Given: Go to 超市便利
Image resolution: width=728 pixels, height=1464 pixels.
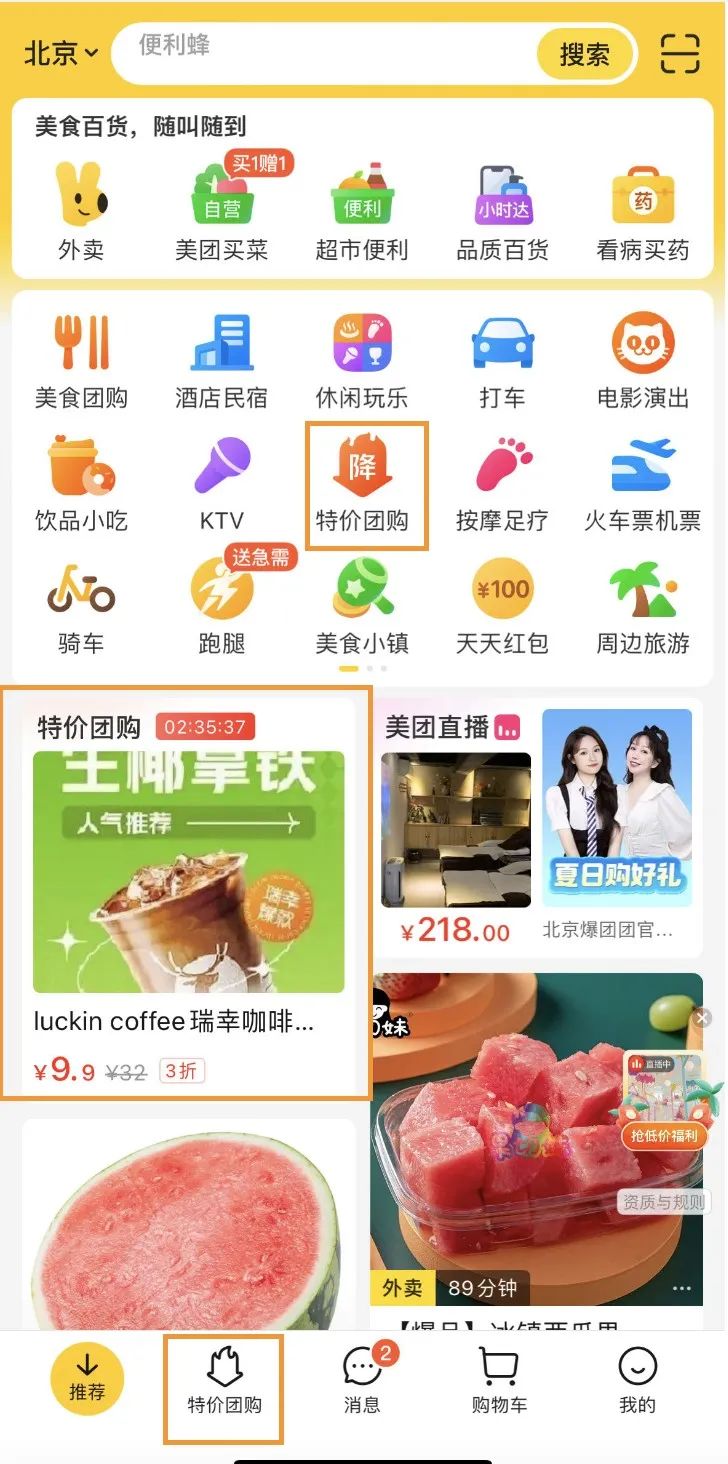Looking at the screenshot, I should tap(362, 212).
